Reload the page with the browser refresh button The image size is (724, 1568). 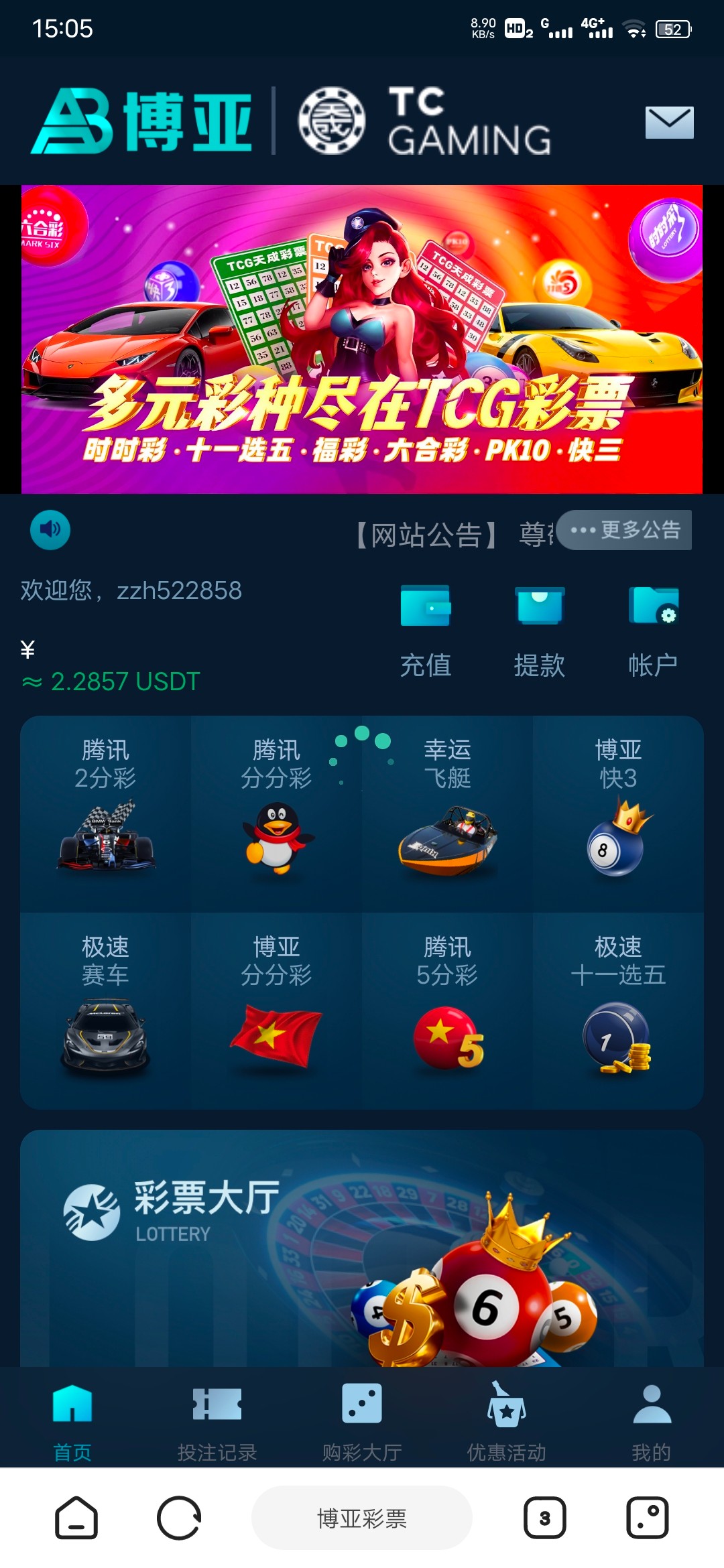click(179, 1518)
